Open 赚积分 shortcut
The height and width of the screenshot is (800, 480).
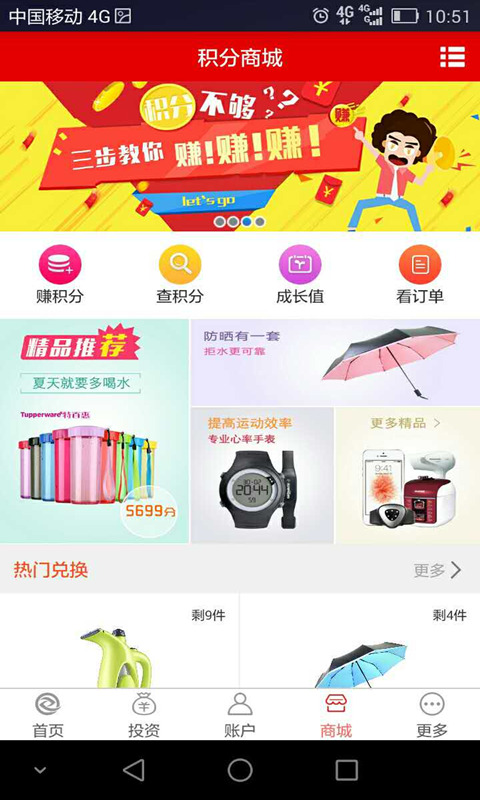point(60,274)
